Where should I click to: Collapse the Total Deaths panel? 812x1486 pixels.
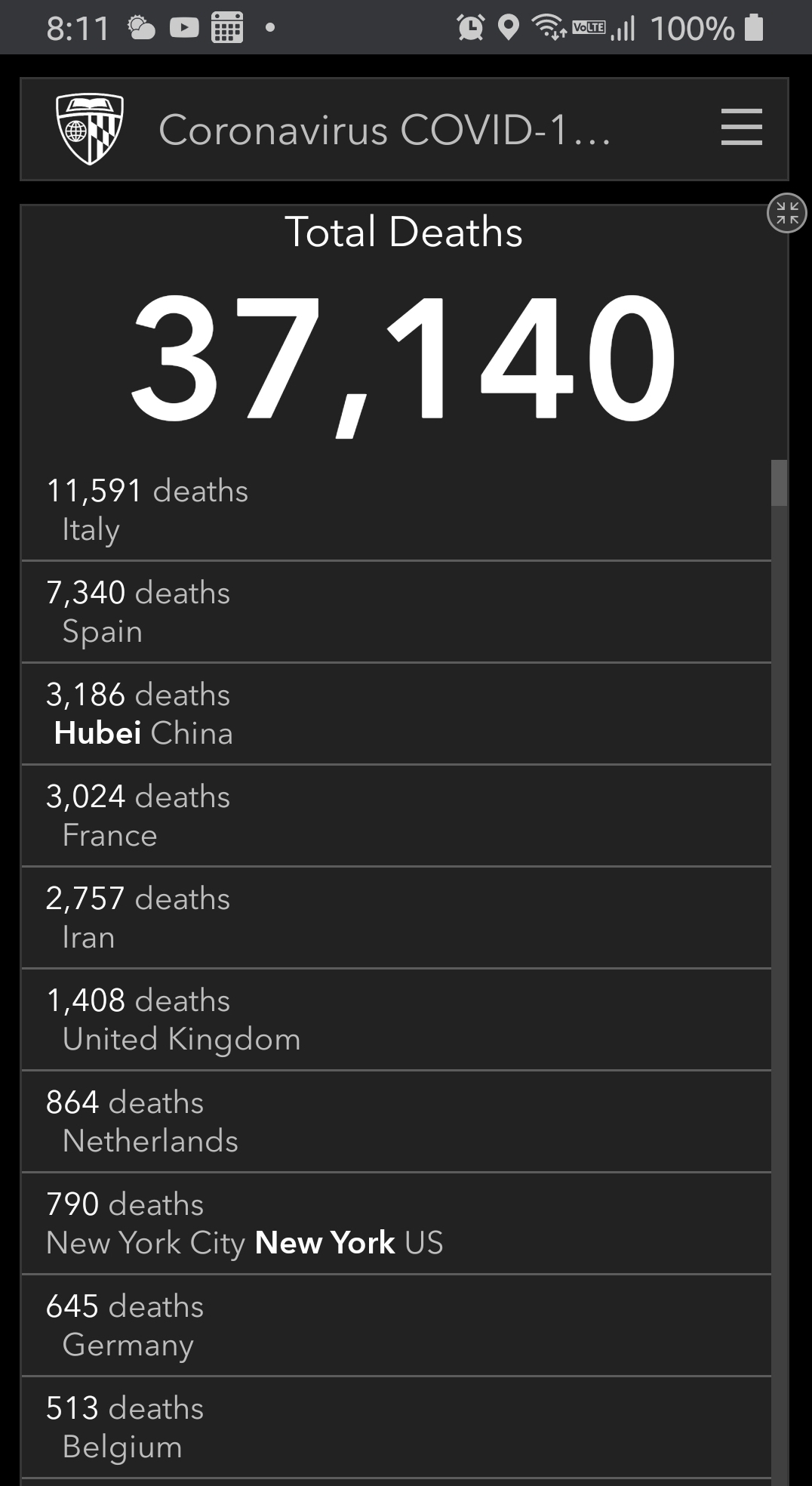coord(787,213)
